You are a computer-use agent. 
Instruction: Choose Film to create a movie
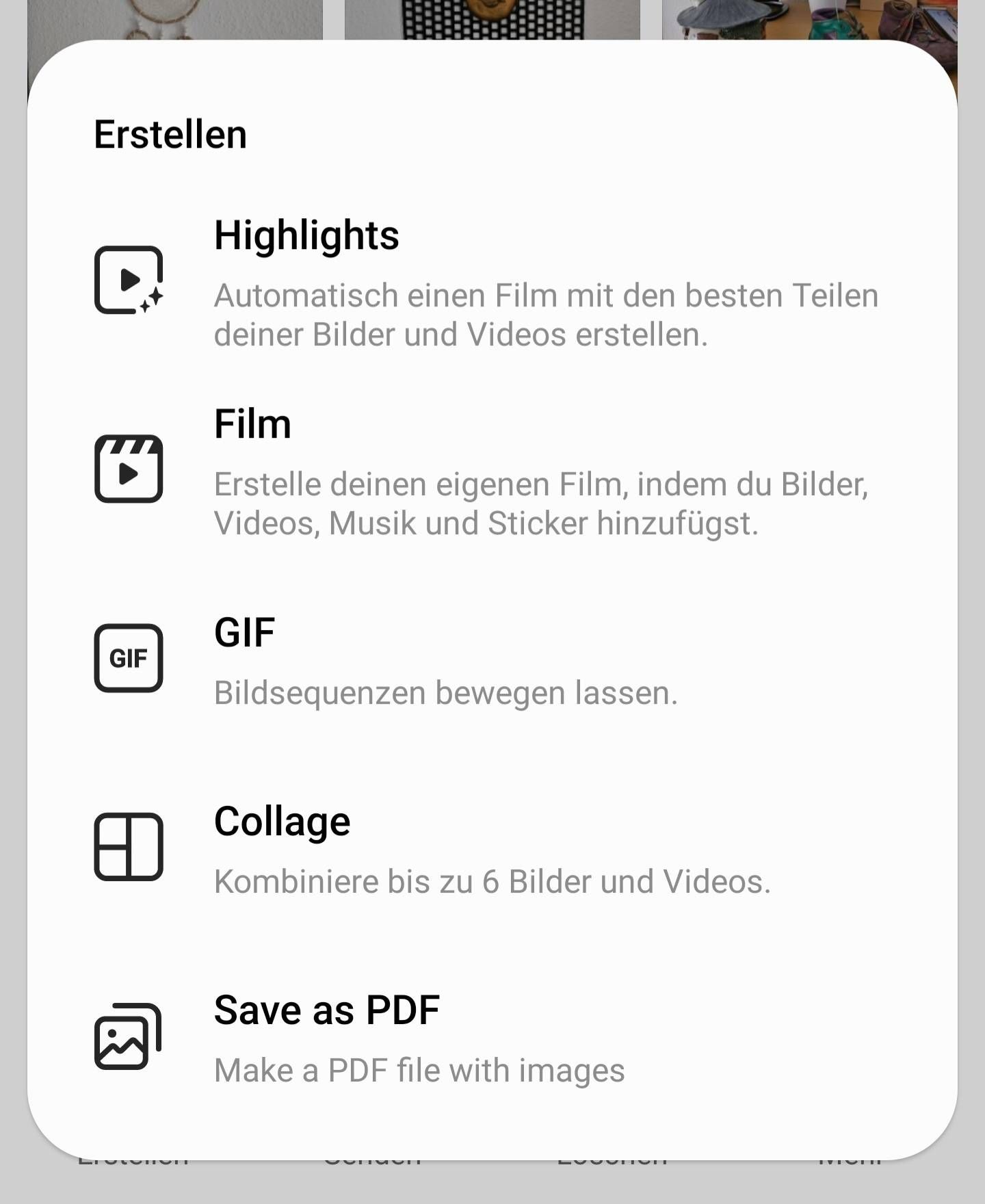pyautogui.click(x=252, y=425)
